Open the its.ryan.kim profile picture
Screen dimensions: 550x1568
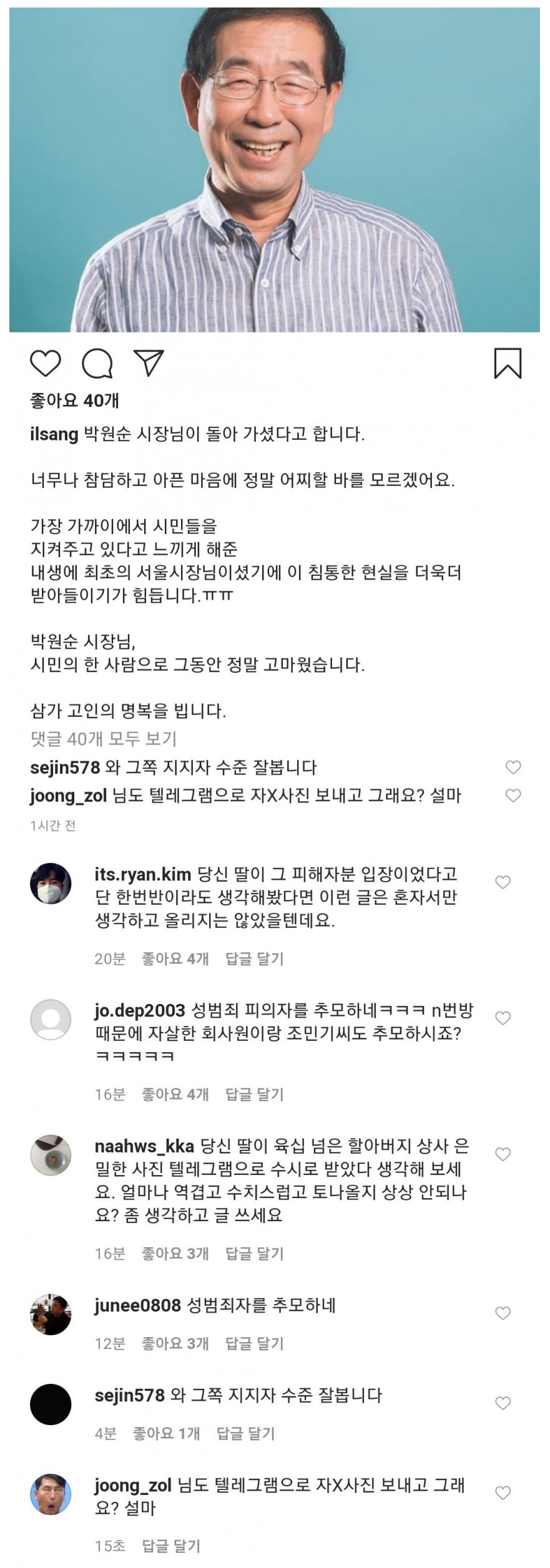51,884
